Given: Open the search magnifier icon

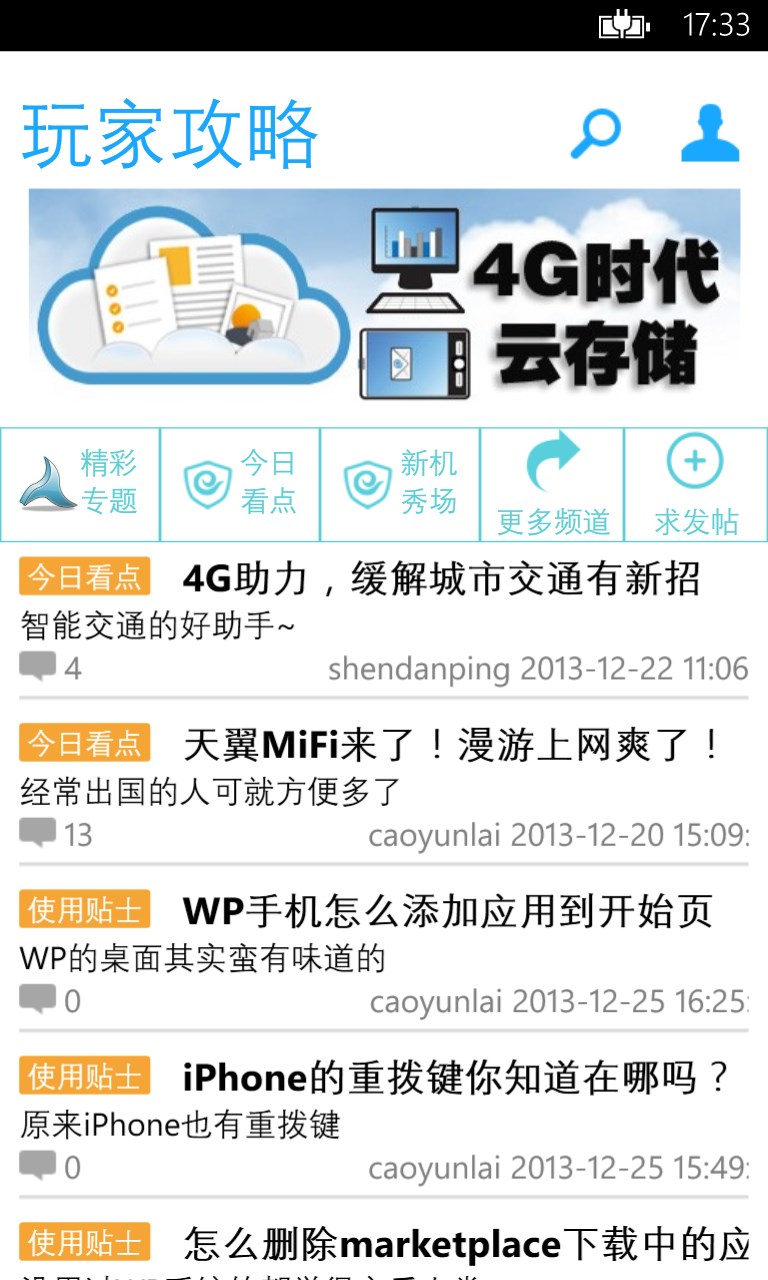Looking at the screenshot, I should tap(596, 134).
